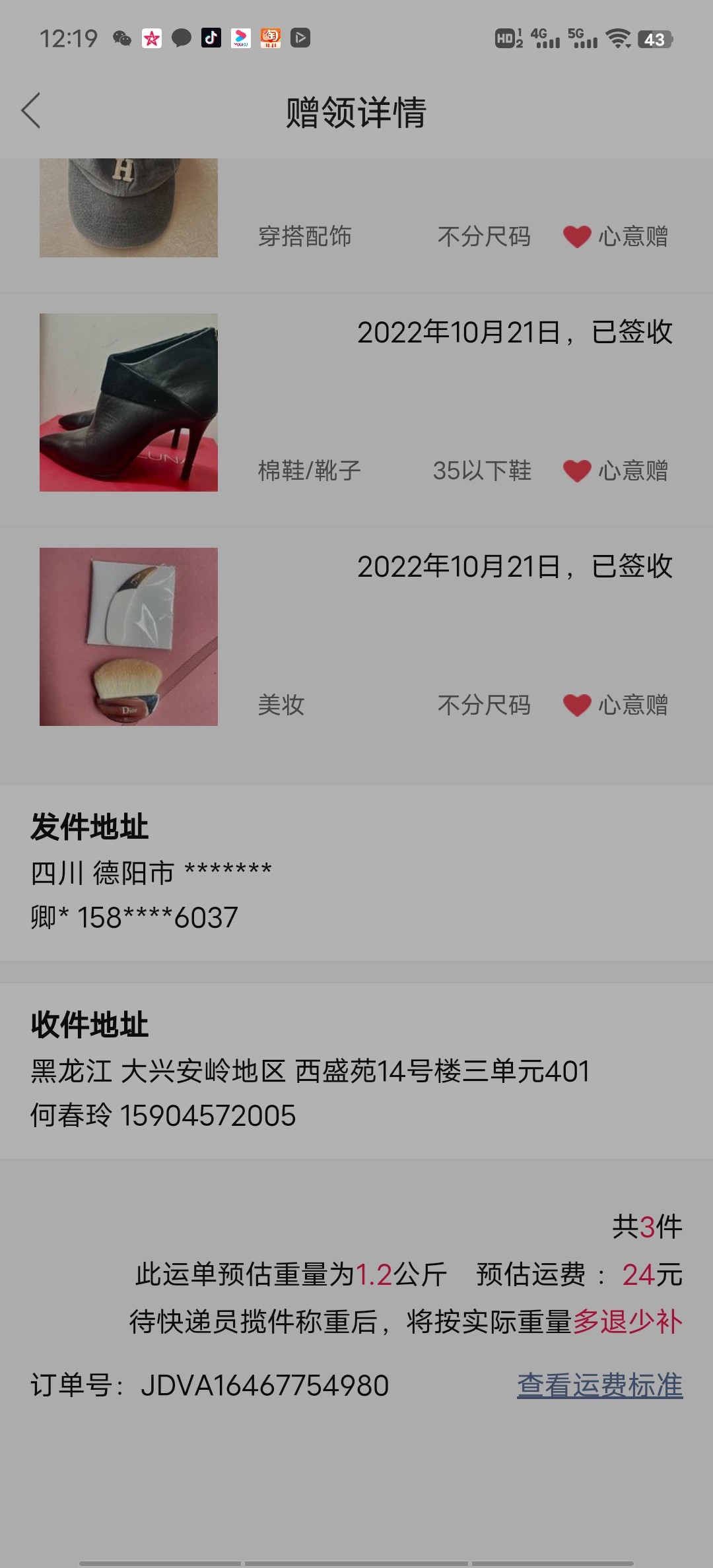Open the 美妆 makeup brush item
Viewport: 713px width, 1568px height.
[x=129, y=637]
